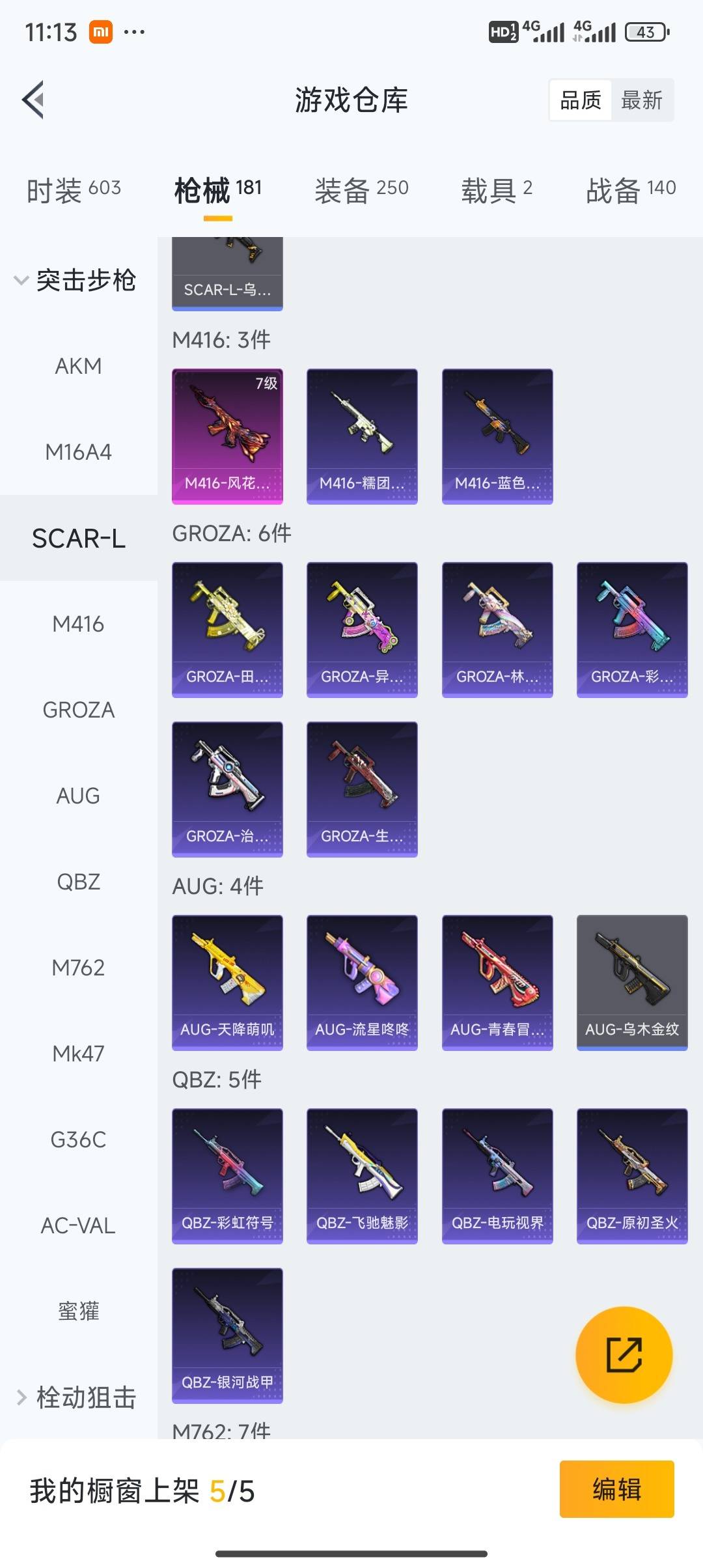Tap the yellow share floating button
Viewport: 703px width, 1568px height.
pos(624,1354)
